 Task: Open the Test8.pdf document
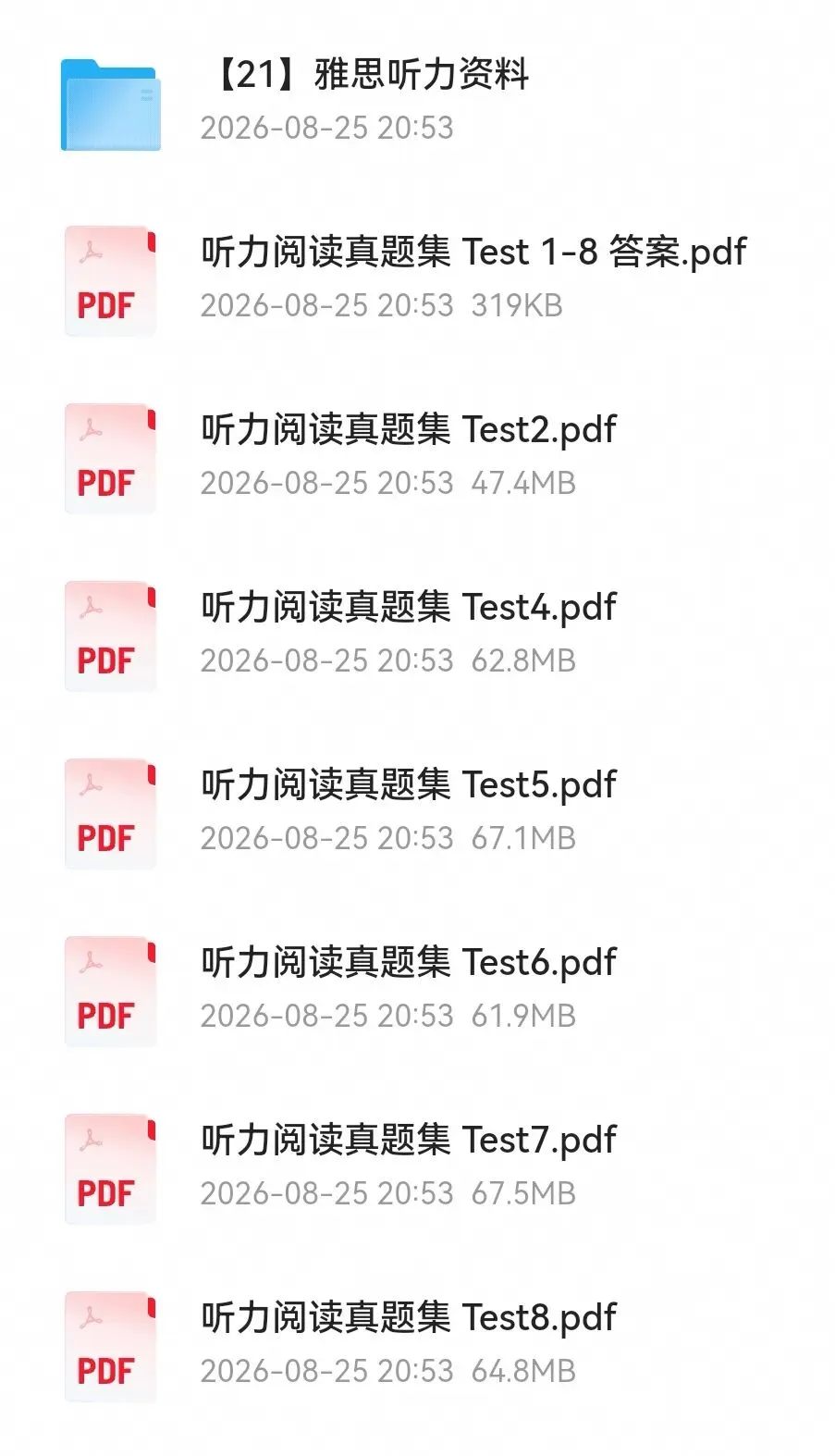(x=417, y=1345)
